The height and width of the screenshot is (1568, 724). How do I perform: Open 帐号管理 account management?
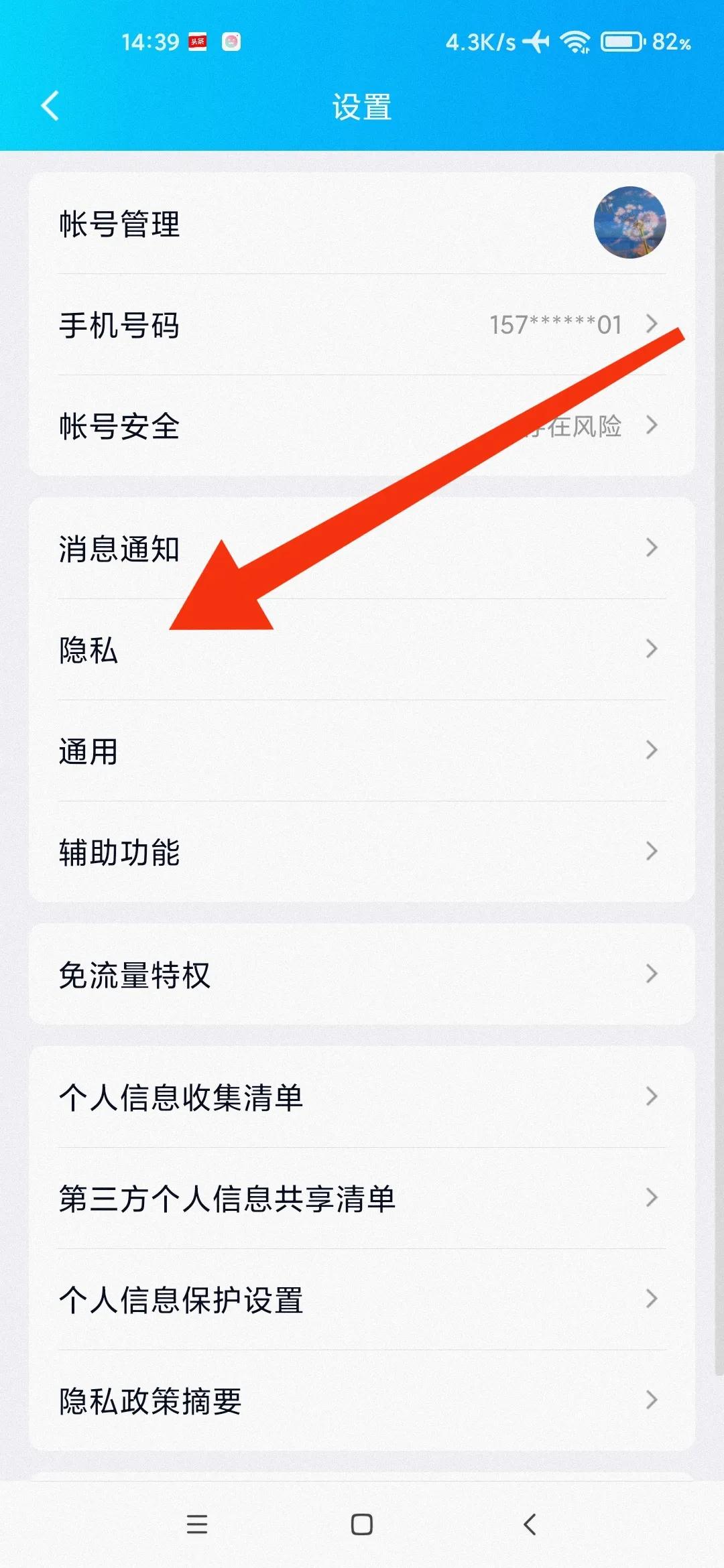pos(362,224)
